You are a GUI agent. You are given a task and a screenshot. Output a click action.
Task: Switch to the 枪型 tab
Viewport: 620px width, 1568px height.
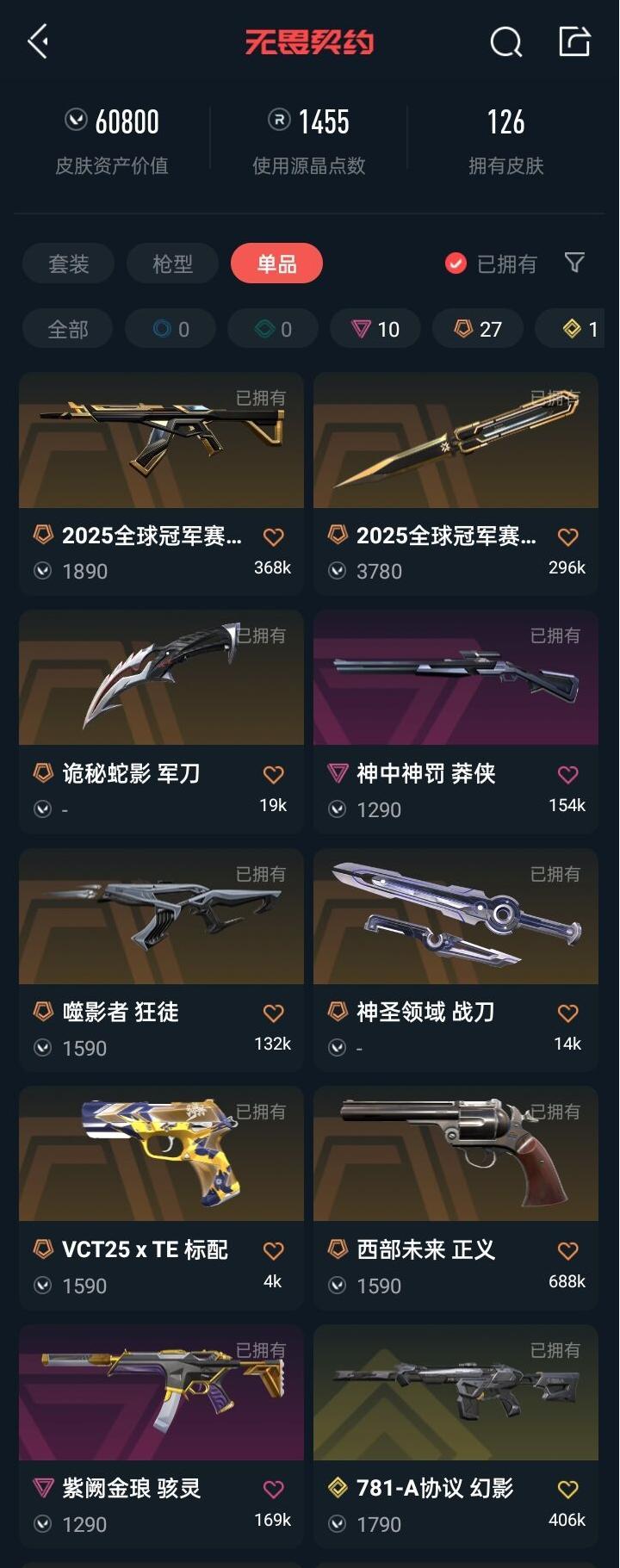[172, 263]
